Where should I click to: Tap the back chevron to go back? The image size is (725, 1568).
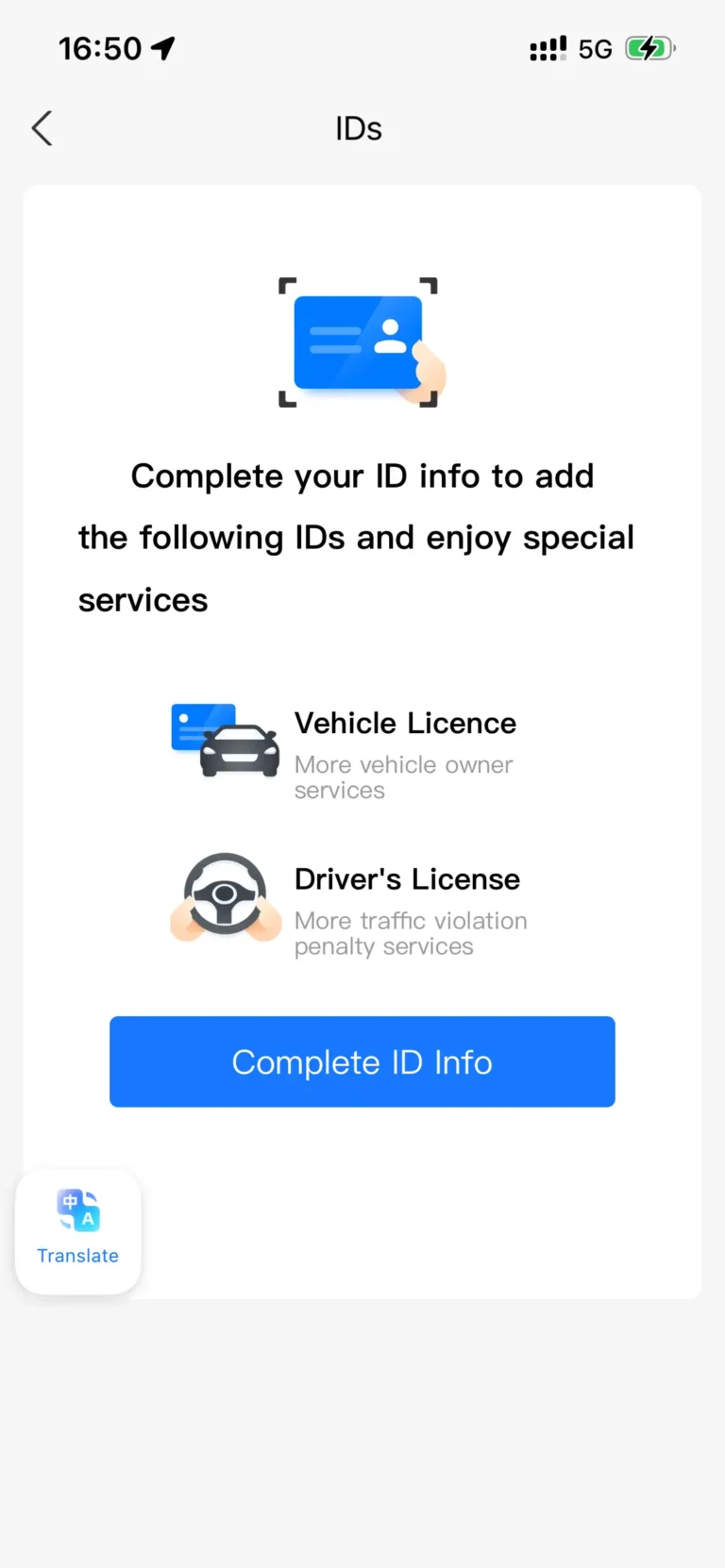tap(42, 127)
